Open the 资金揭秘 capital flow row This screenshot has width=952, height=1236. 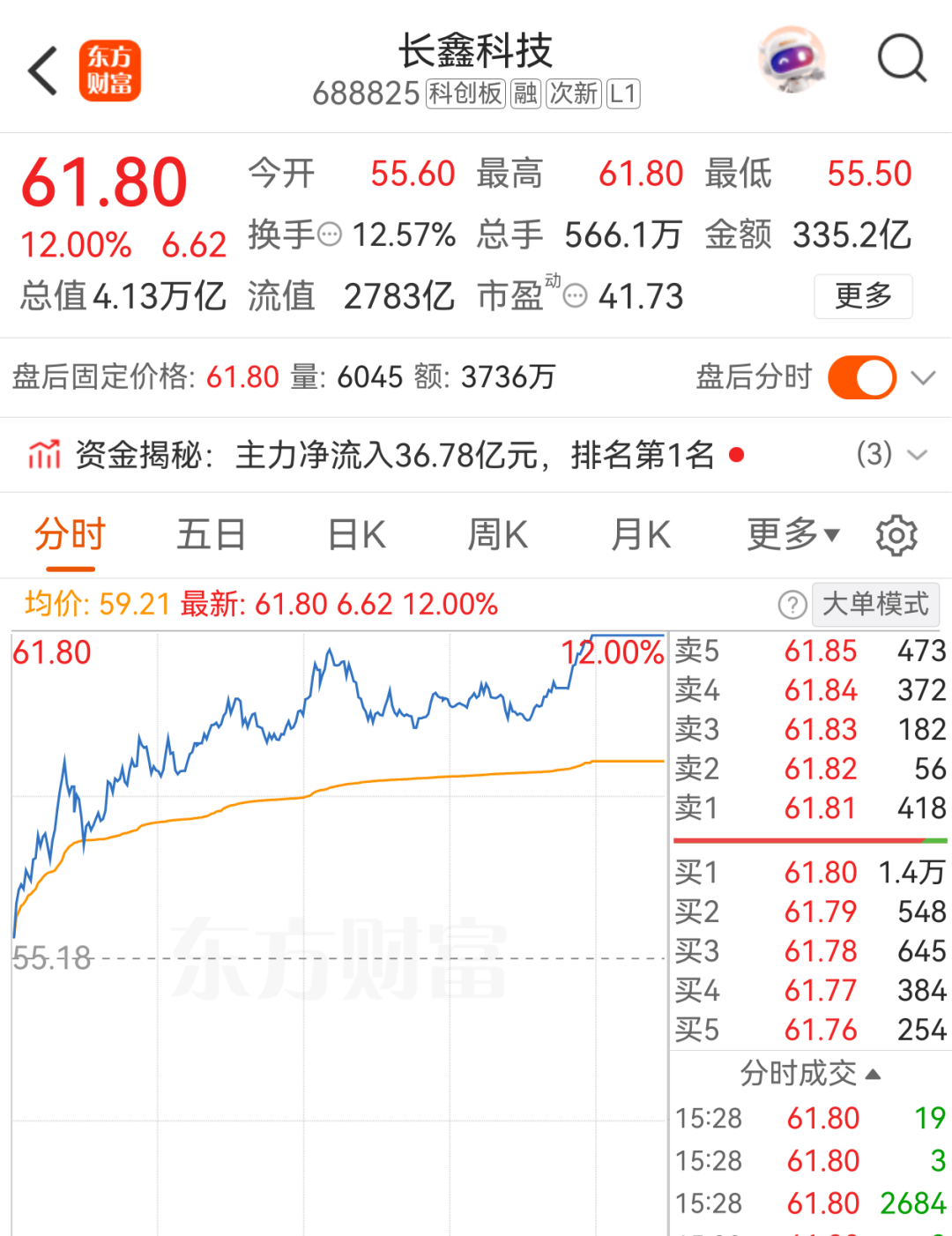click(x=476, y=455)
